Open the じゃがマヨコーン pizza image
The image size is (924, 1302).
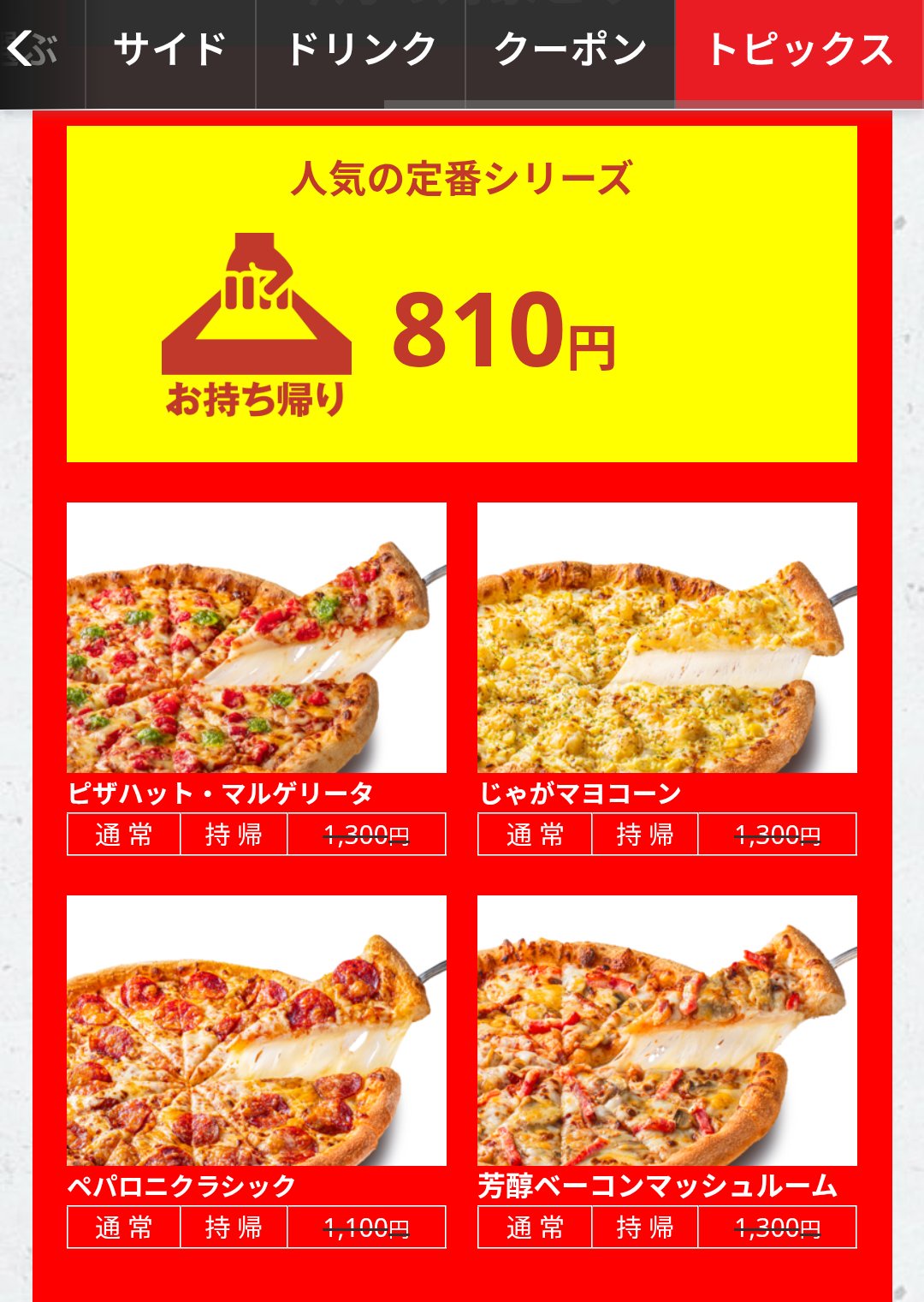[x=667, y=638]
